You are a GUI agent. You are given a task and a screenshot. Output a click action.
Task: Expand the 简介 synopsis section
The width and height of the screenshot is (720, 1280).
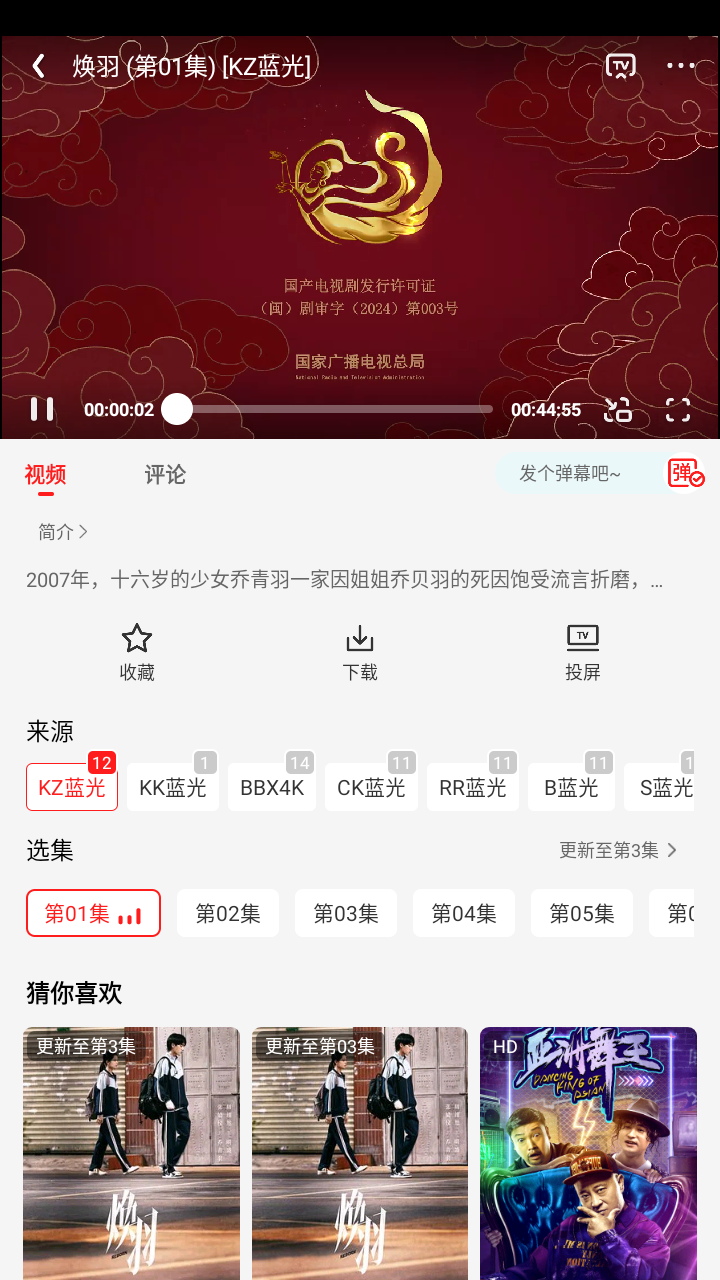pyautogui.click(x=61, y=531)
